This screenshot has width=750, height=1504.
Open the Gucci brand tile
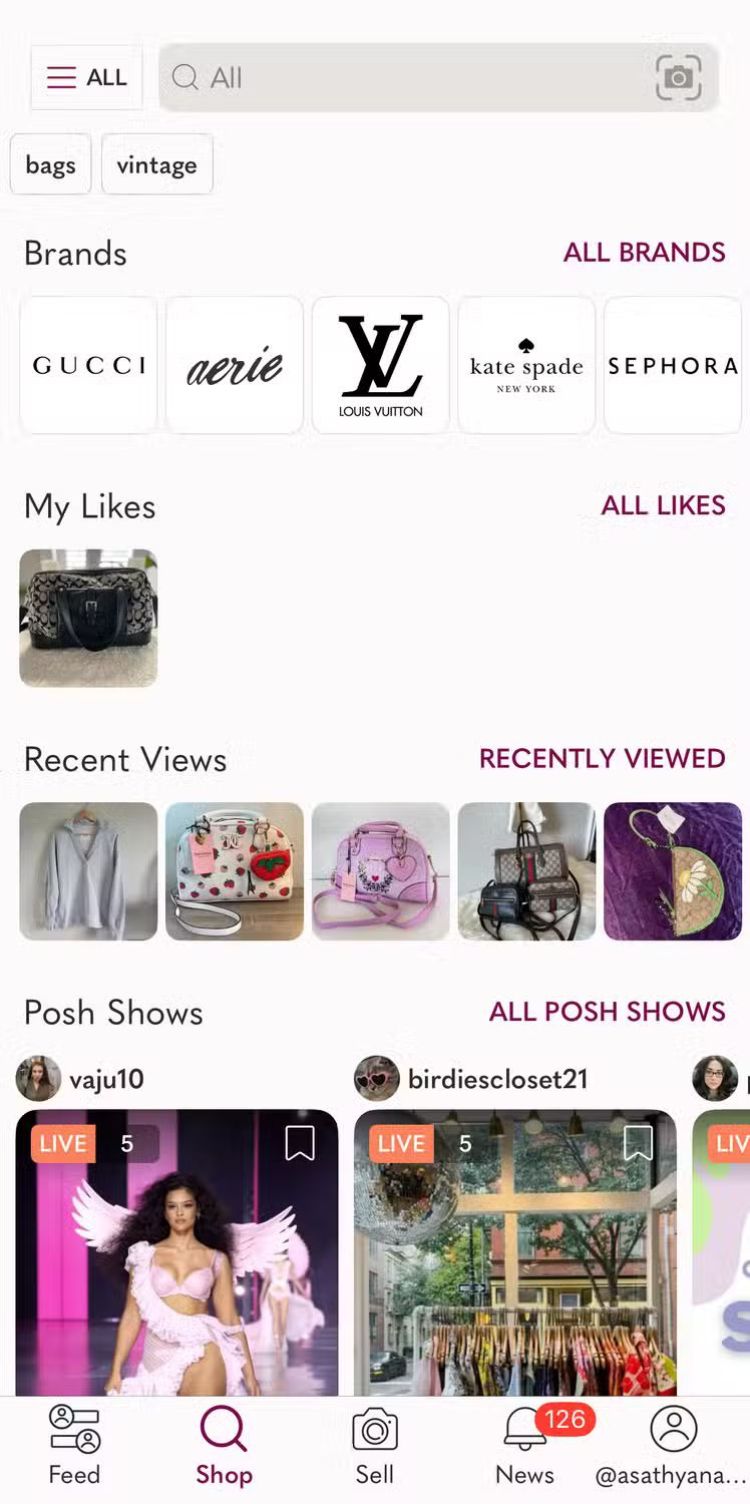tap(89, 365)
